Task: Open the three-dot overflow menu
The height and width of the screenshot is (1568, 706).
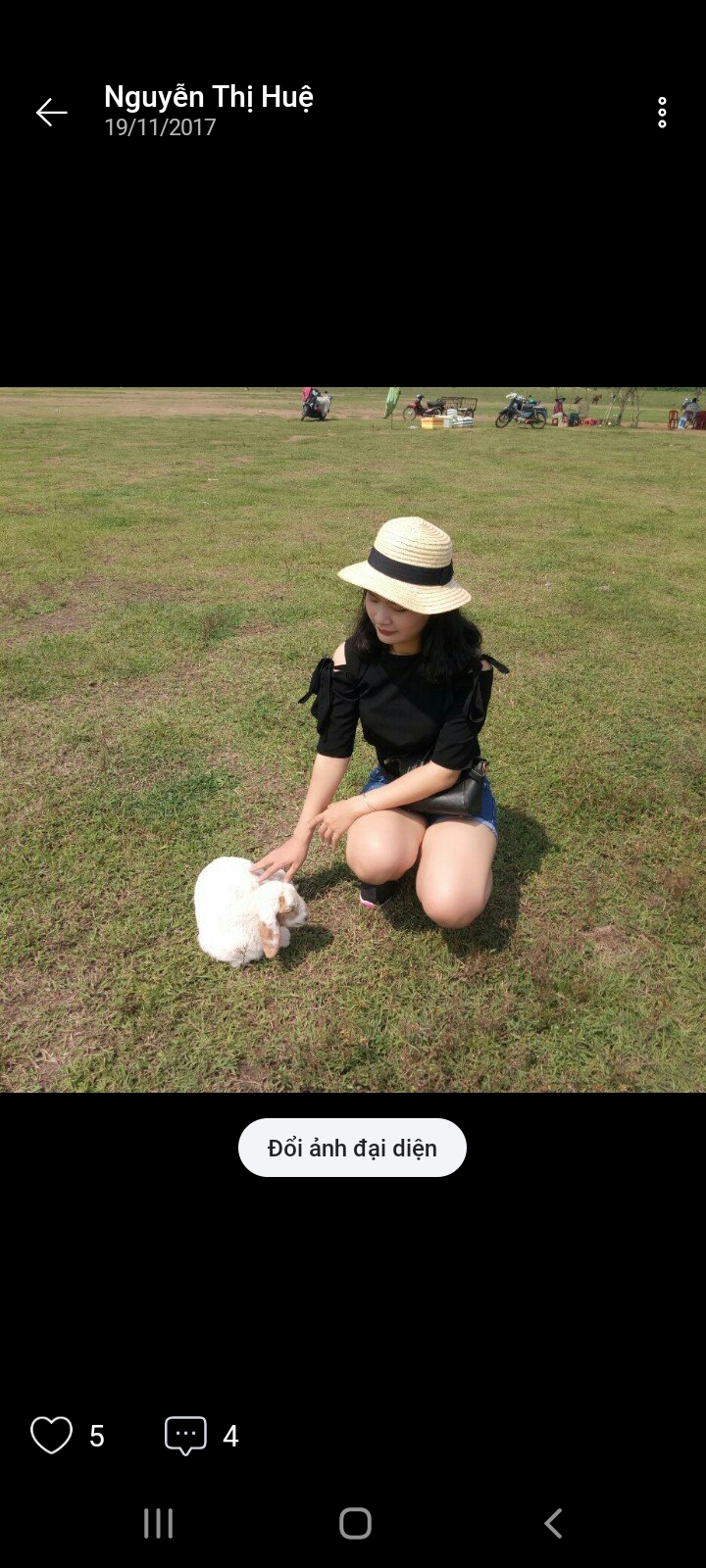Action: 662,113
